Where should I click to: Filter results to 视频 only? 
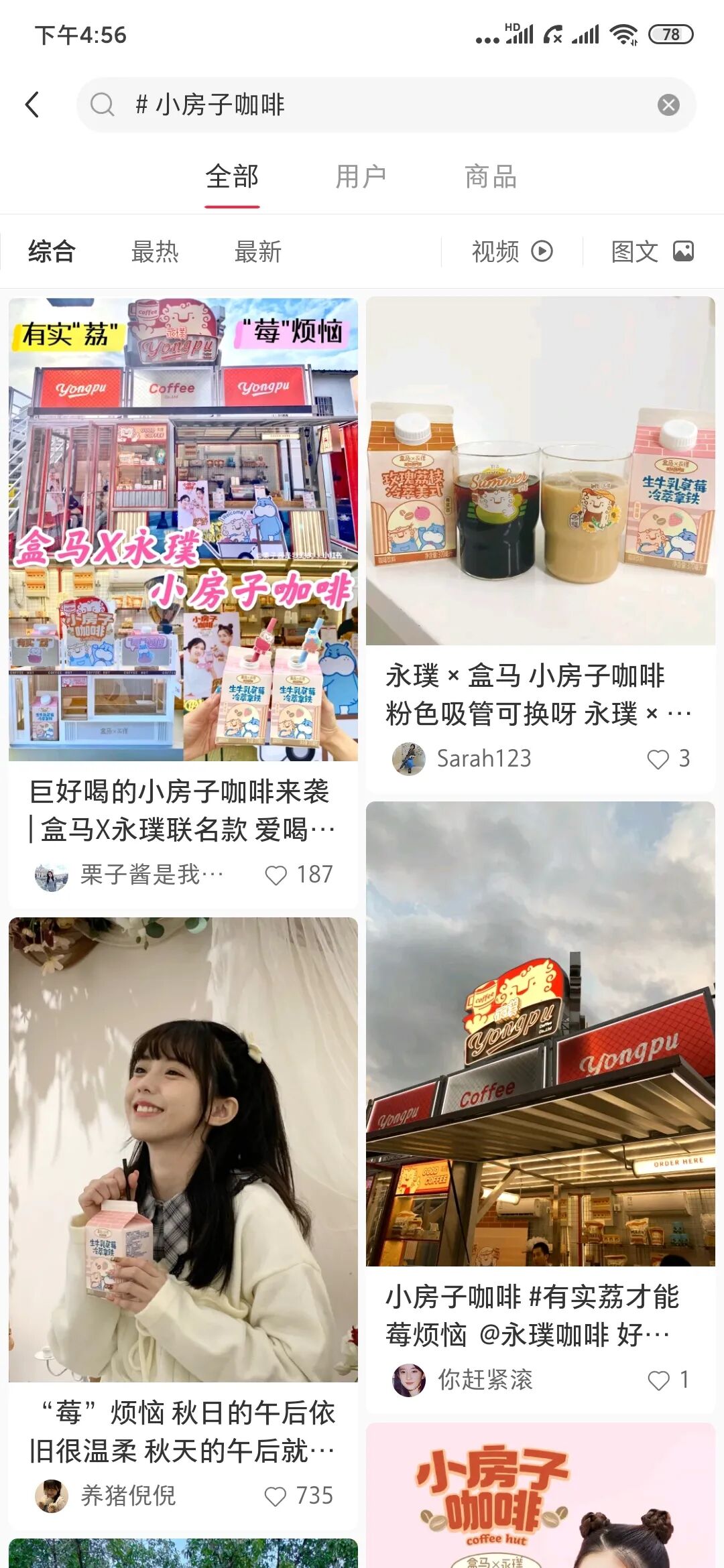512,252
